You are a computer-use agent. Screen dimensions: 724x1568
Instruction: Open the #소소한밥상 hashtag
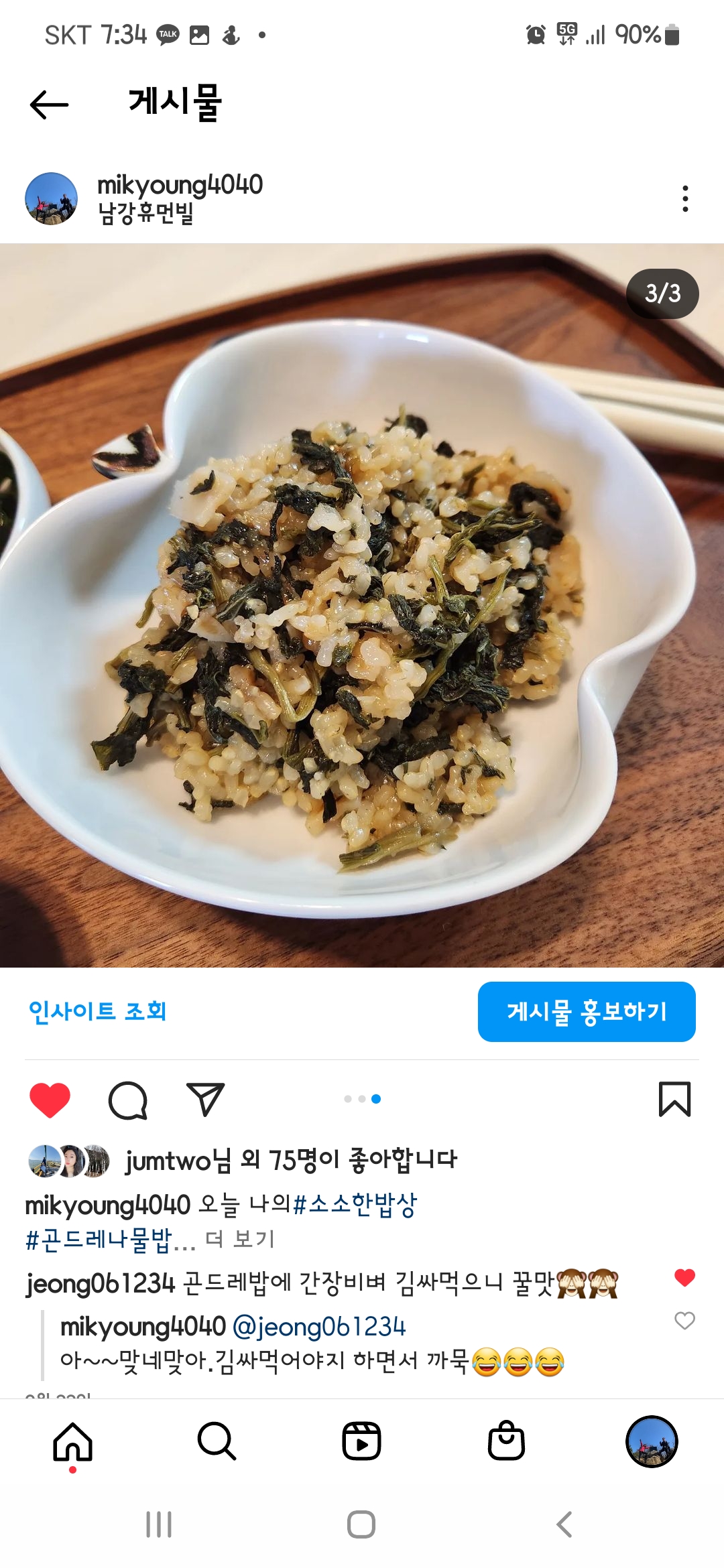(355, 1204)
